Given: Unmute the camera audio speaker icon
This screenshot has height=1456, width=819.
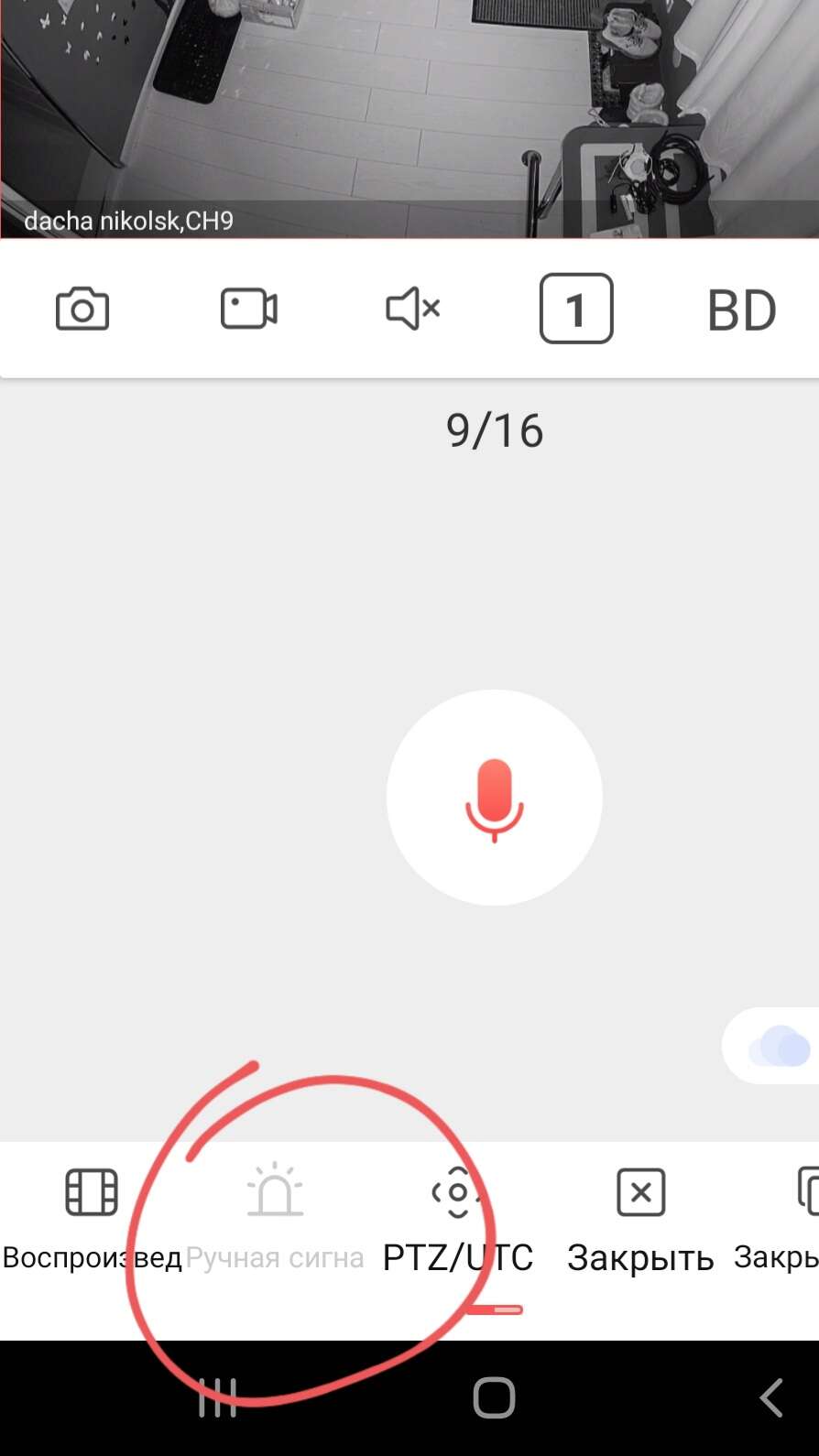Looking at the screenshot, I should [x=413, y=309].
